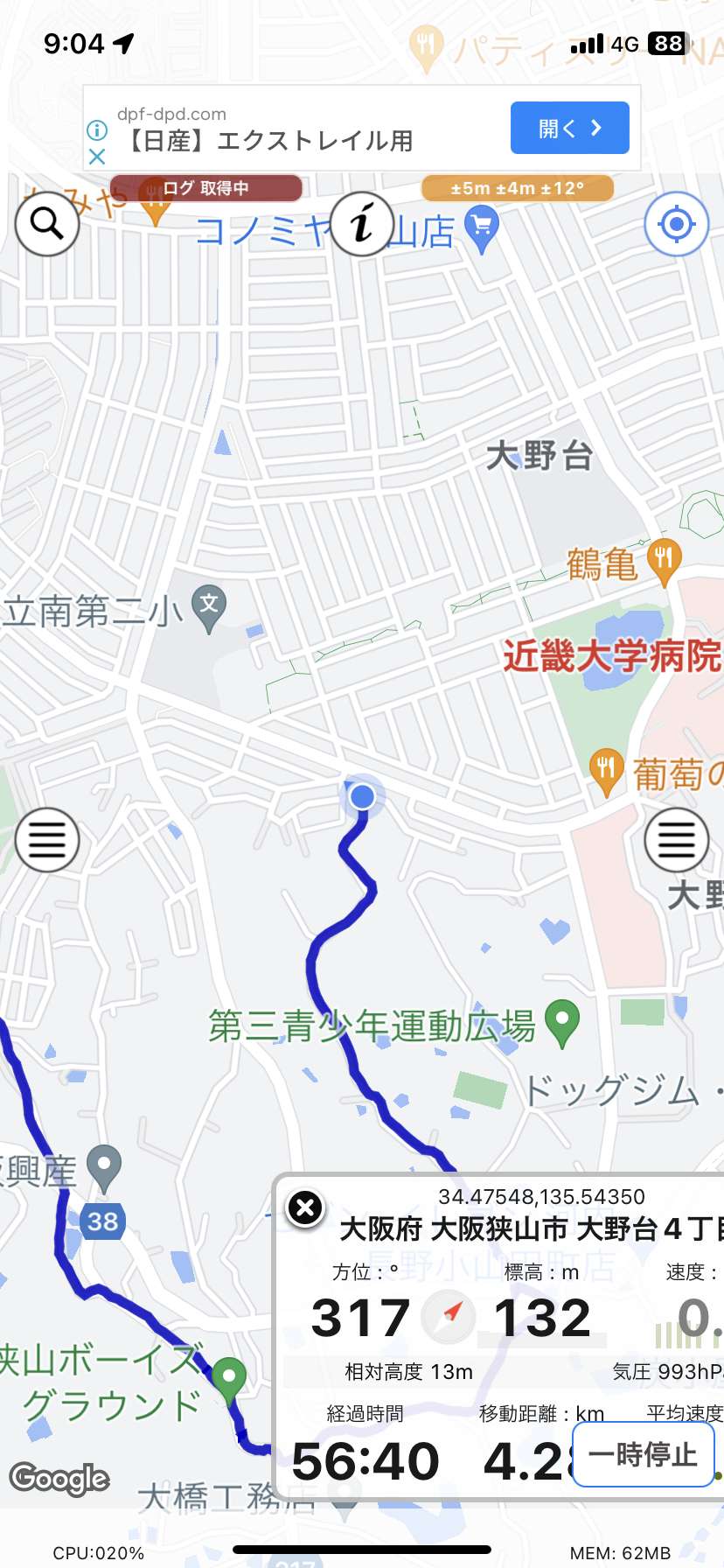Viewport: 724px width, 1568px height.
Task: Select the 第三青少年運動広場 map pin
Action: (562, 1023)
